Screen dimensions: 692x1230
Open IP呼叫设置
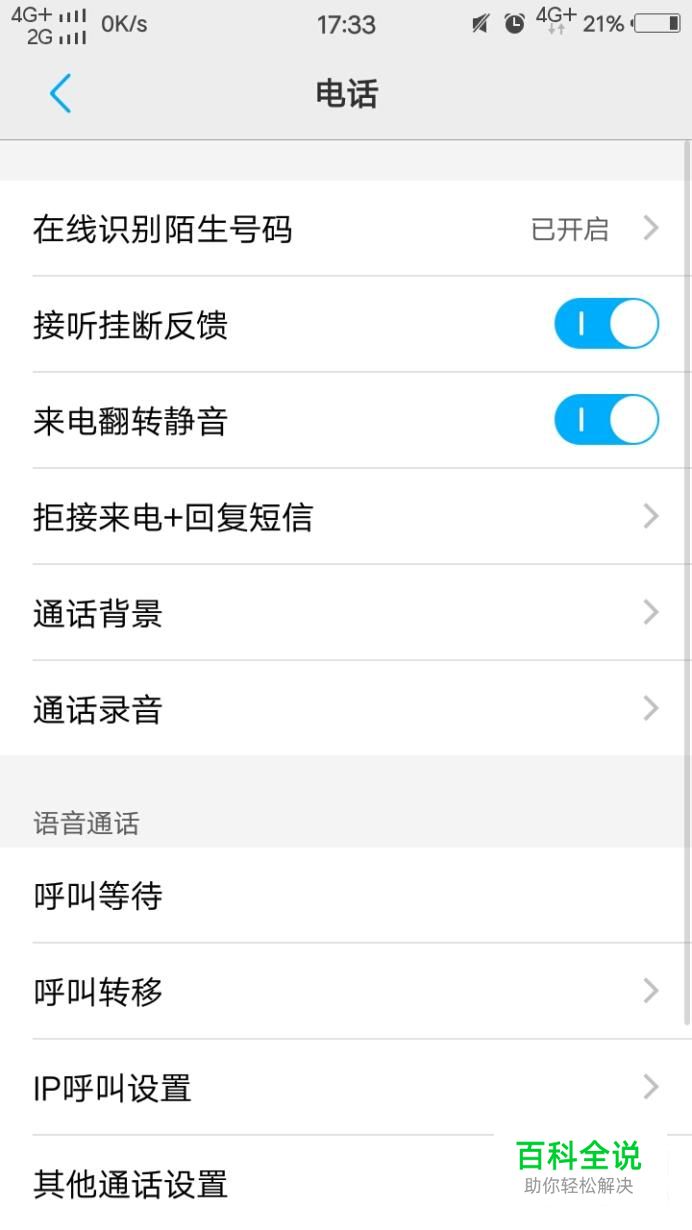tap(346, 1087)
